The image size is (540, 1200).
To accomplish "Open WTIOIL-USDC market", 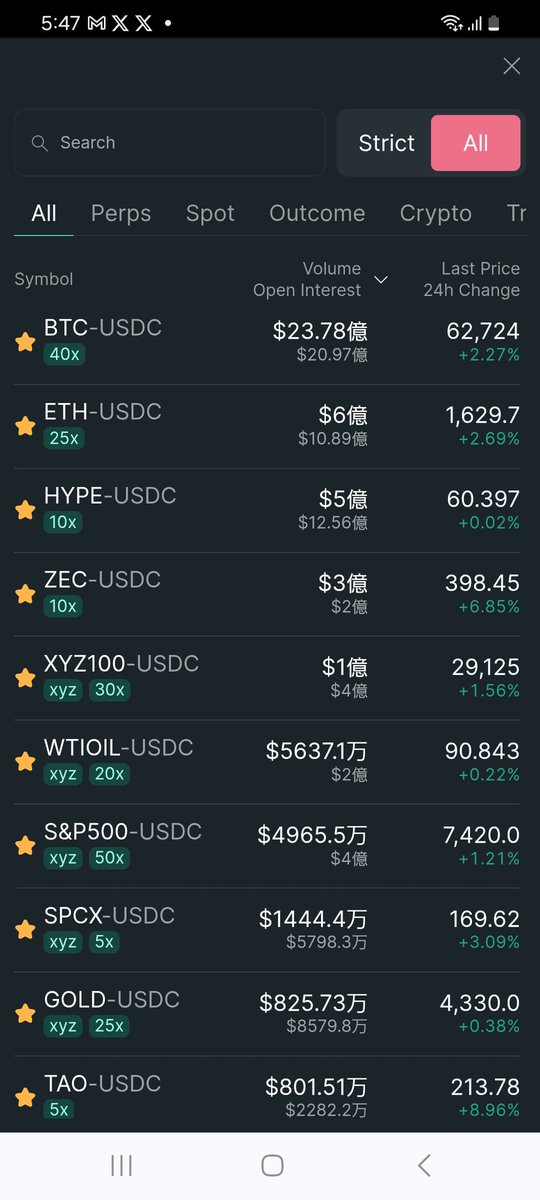I will point(270,763).
